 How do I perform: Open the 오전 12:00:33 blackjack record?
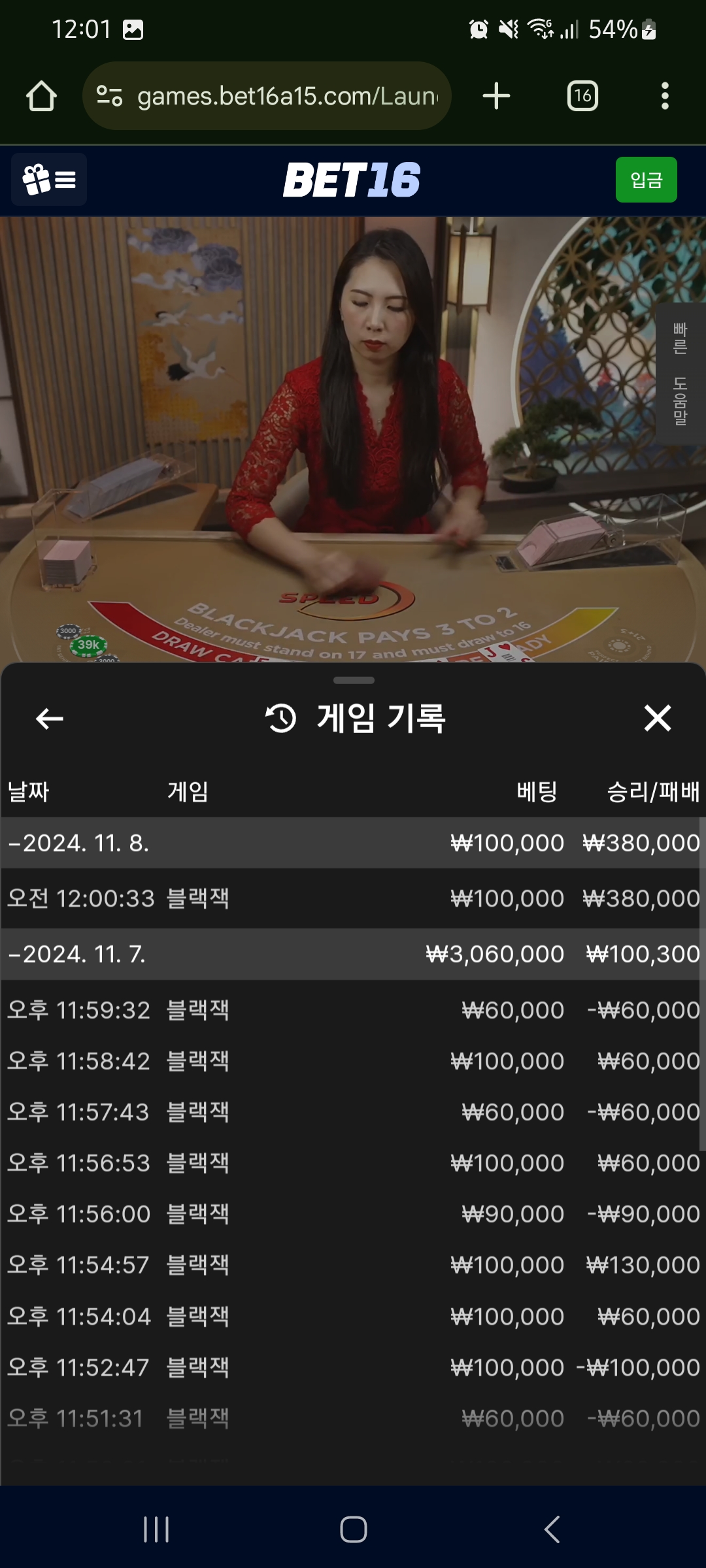tap(353, 898)
